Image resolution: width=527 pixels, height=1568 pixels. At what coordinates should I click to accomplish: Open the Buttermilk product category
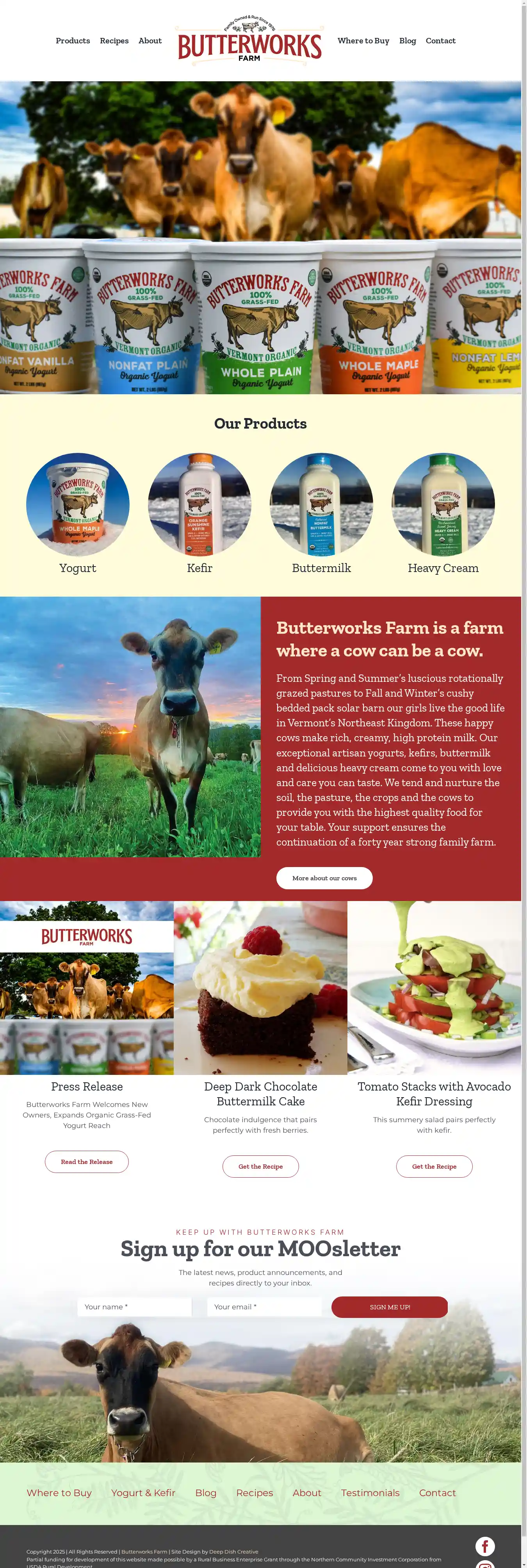pyautogui.click(x=321, y=505)
